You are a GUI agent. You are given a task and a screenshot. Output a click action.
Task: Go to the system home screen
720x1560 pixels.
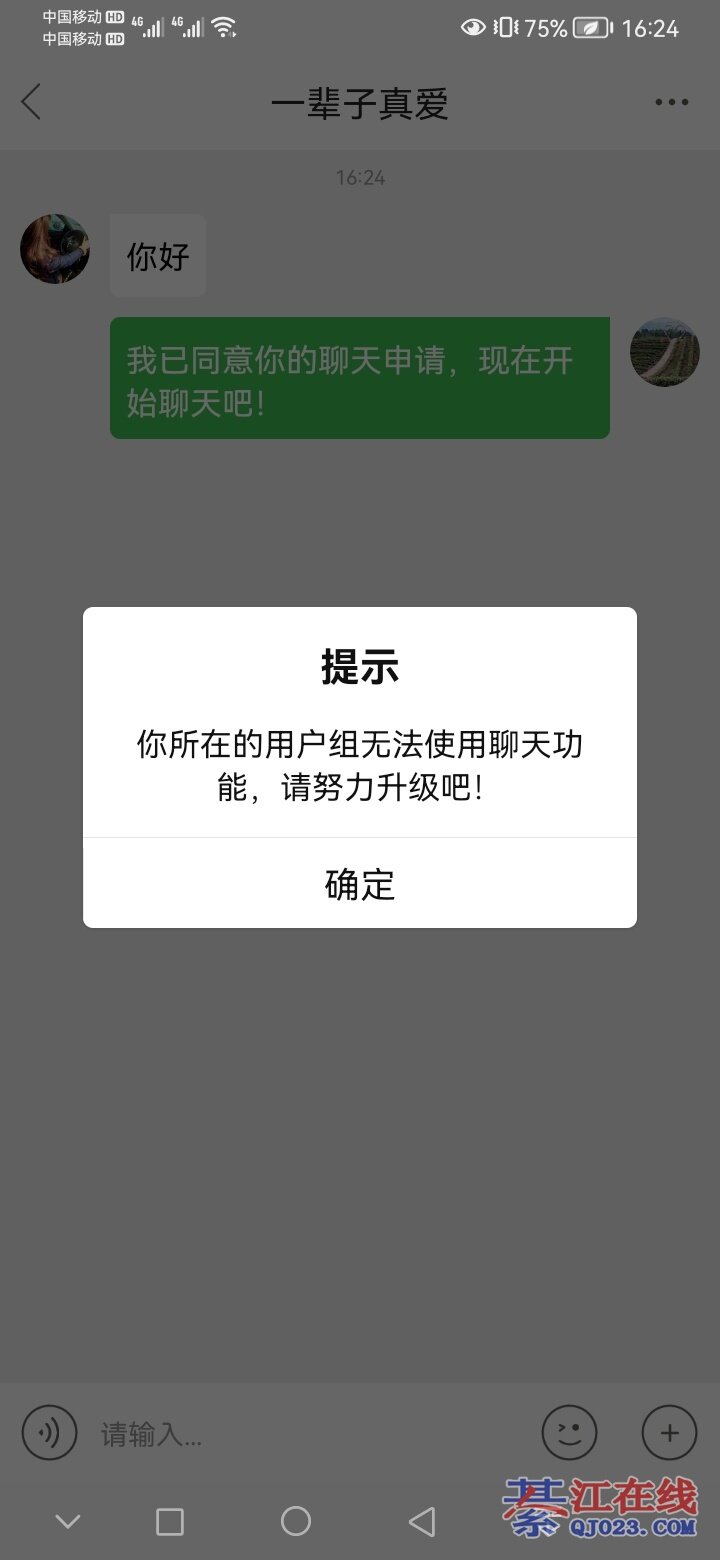click(296, 1521)
